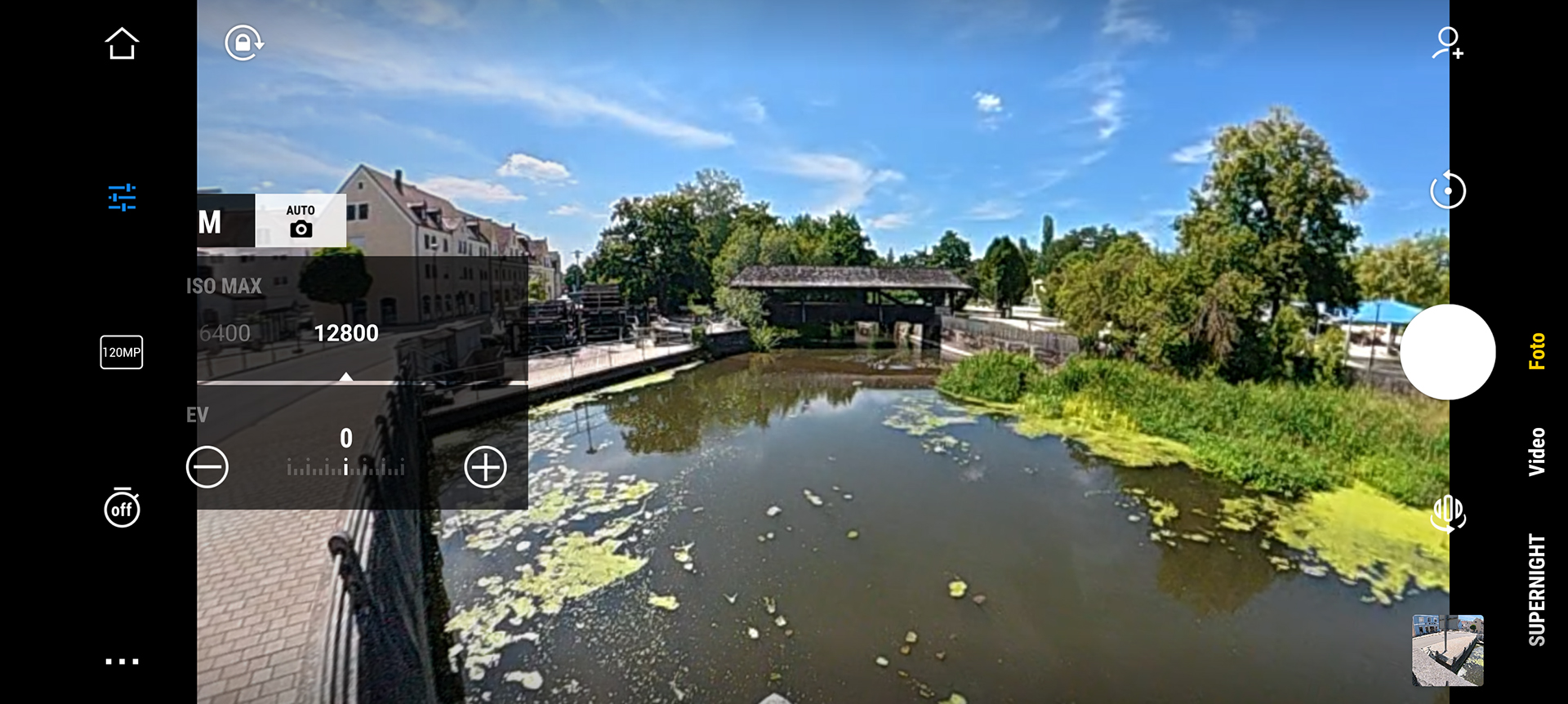Tap the circular arrow dot icon
The height and width of the screenshot is (704, 1568).
pos(1447,190)
